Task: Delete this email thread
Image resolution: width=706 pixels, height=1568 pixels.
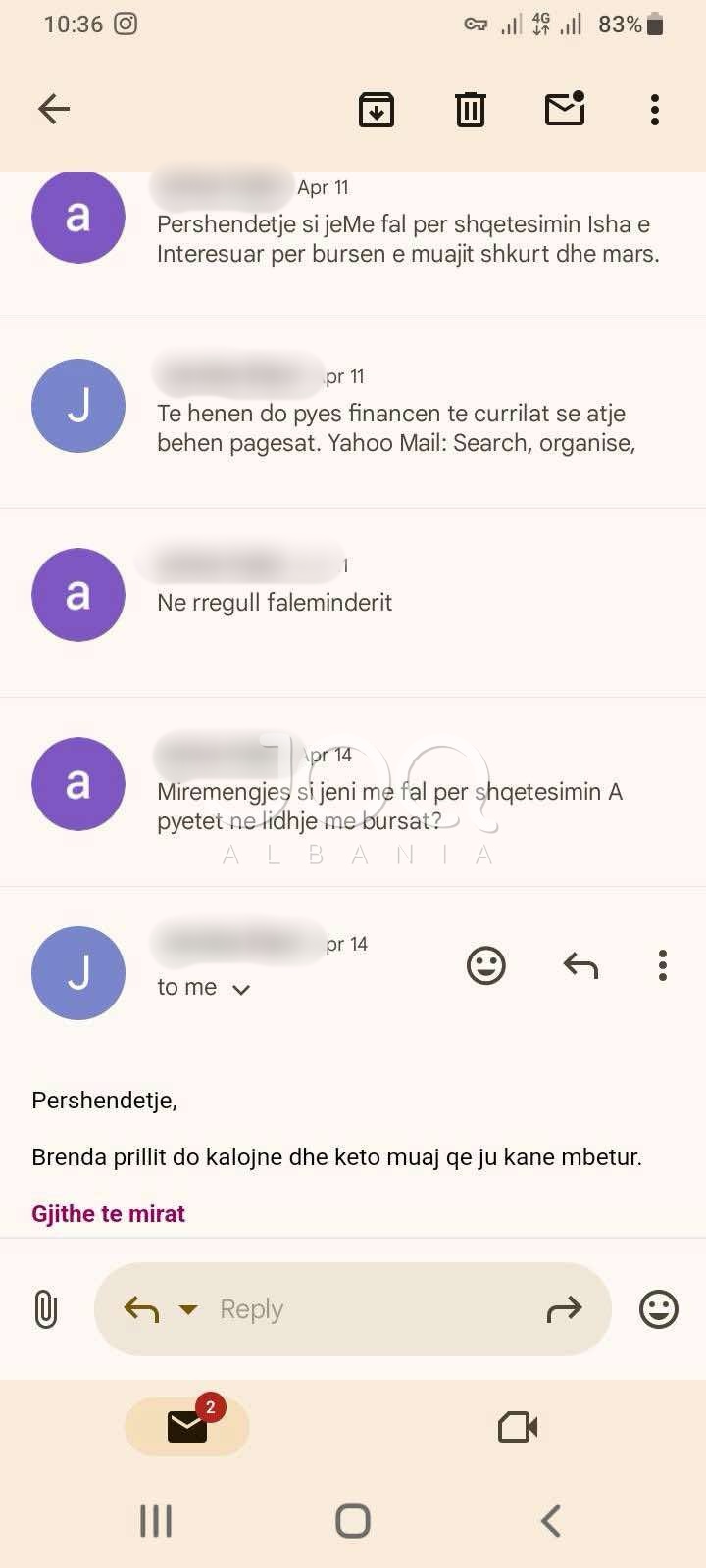Action: (471, 109)
